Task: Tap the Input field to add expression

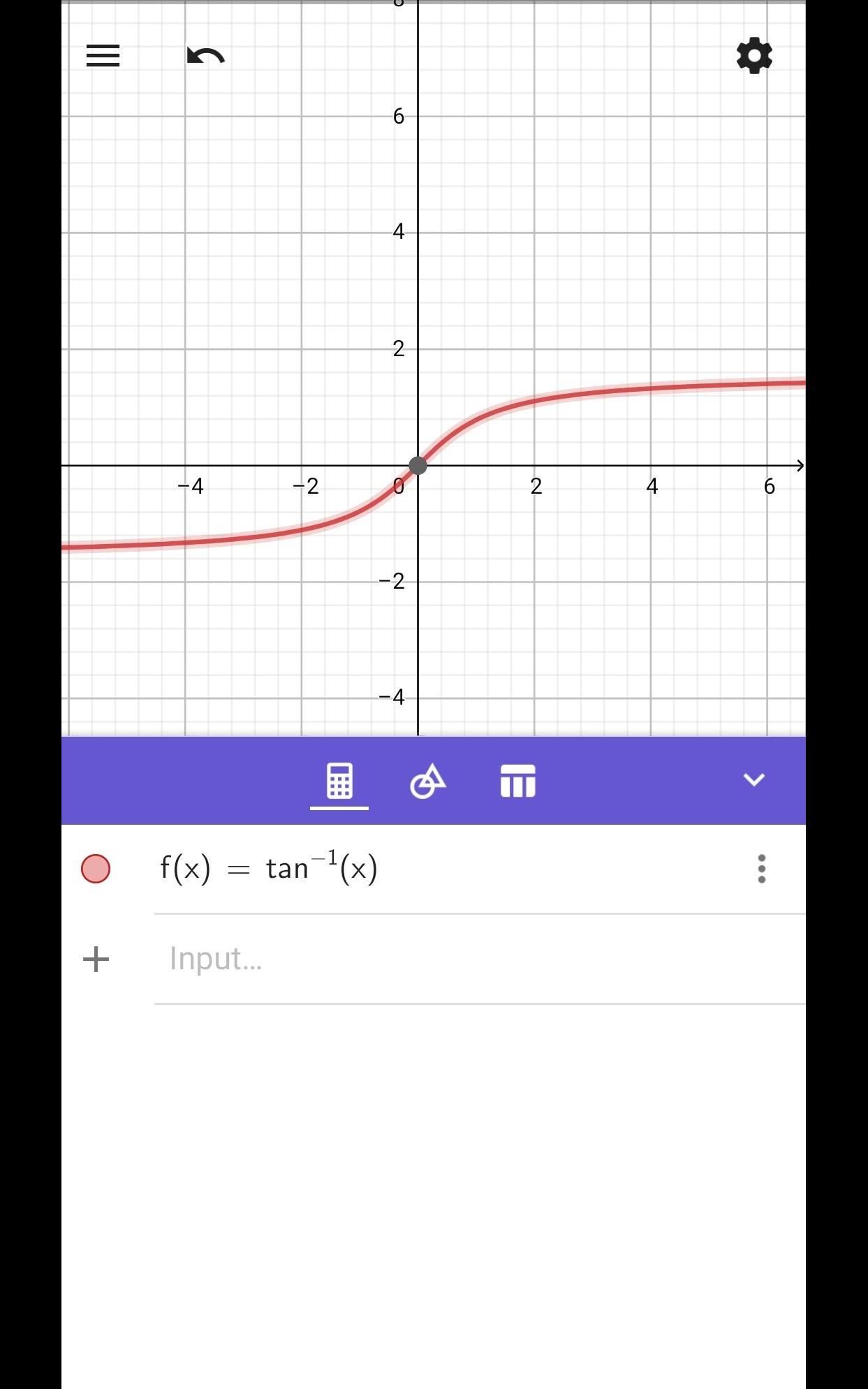Action: (419, 959)
